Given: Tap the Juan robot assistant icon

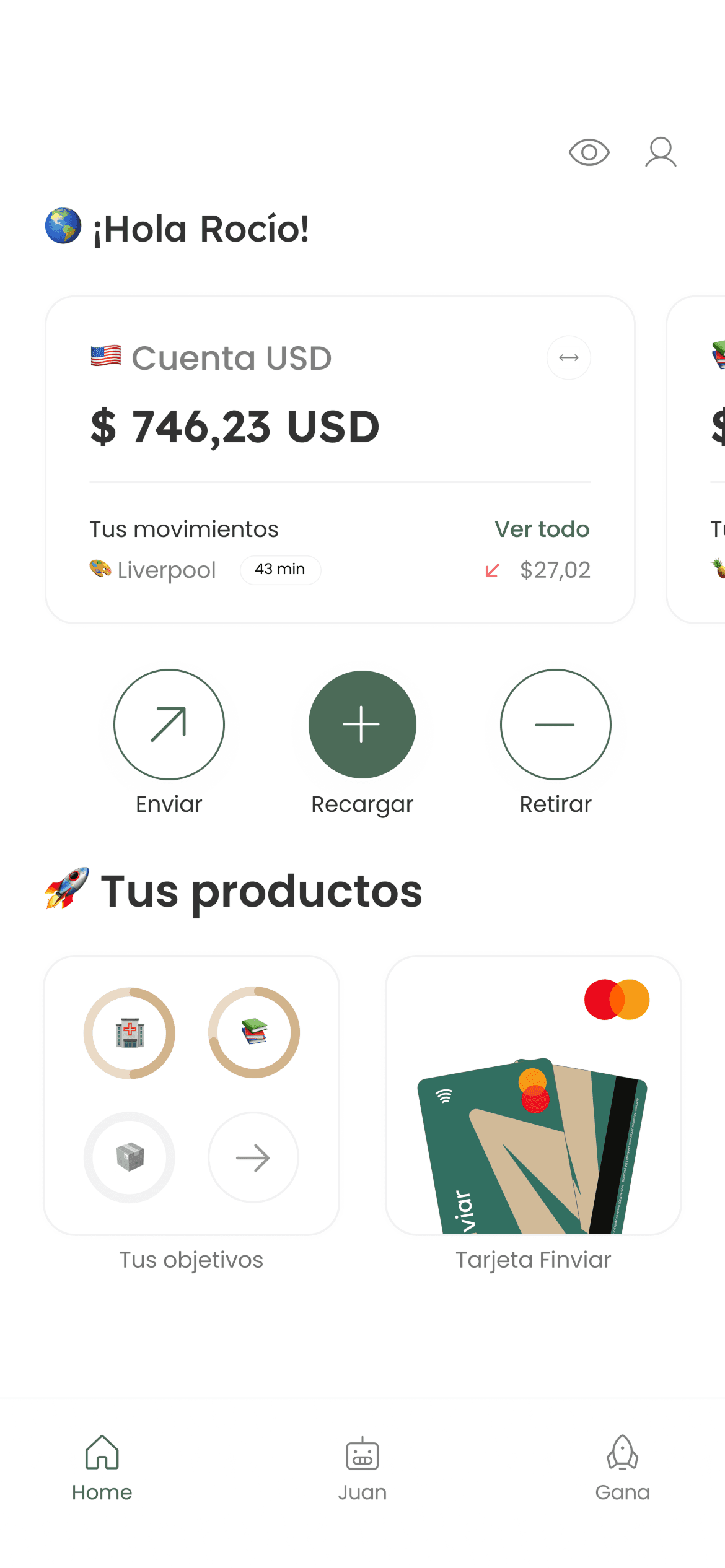Looking at the screenshot, I should [x=362, y=1455].
